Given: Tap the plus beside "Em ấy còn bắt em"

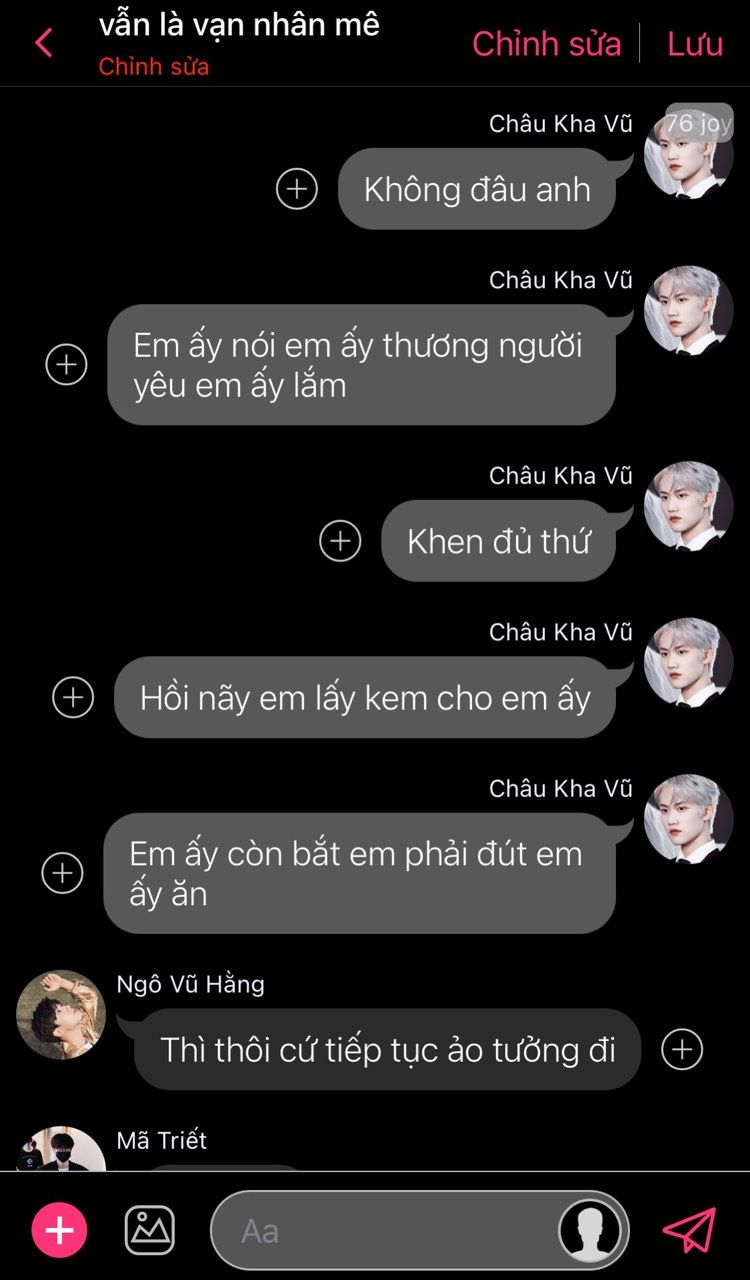Looking at the screenshot, I should tap(62, 873).
